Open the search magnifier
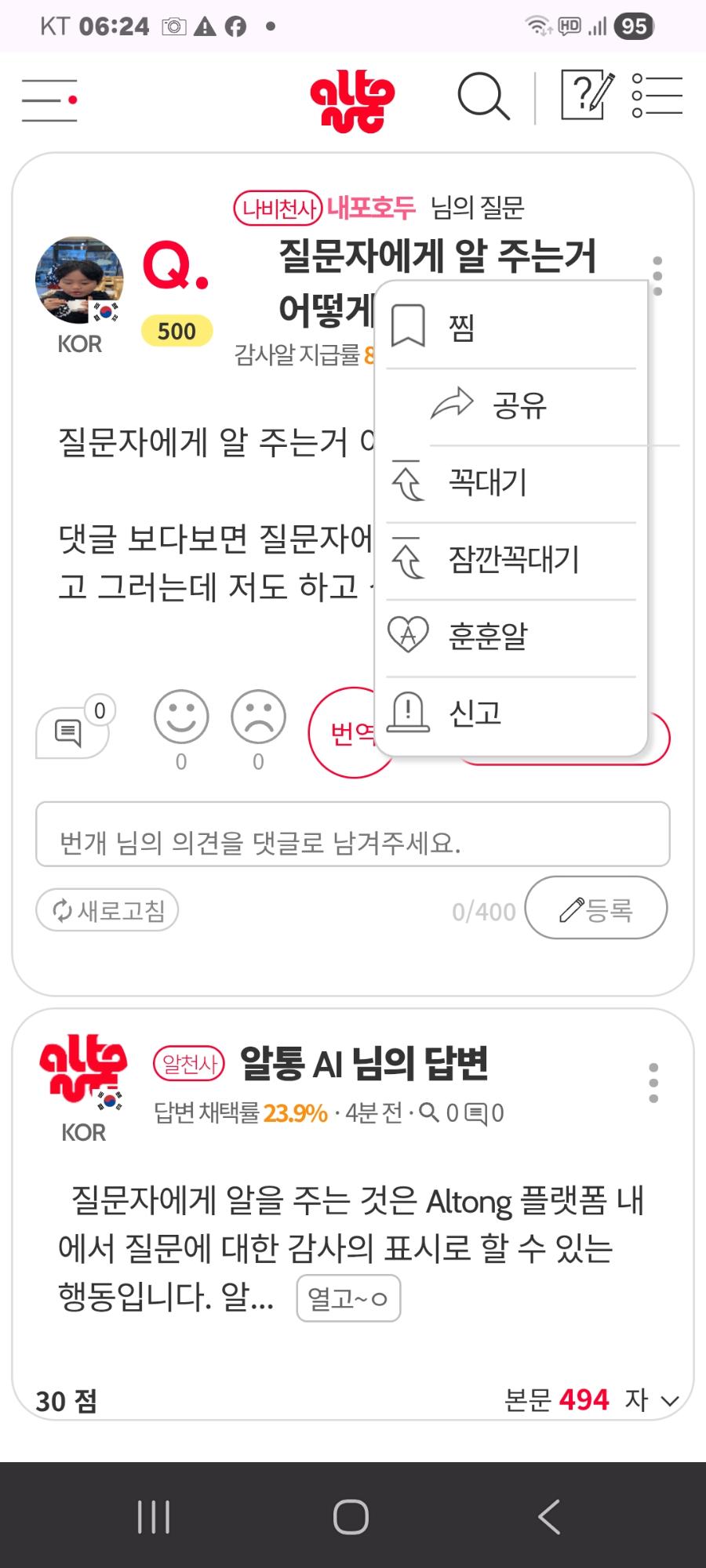The height and width of the screenshot is (1568, 706). [483, 97]
